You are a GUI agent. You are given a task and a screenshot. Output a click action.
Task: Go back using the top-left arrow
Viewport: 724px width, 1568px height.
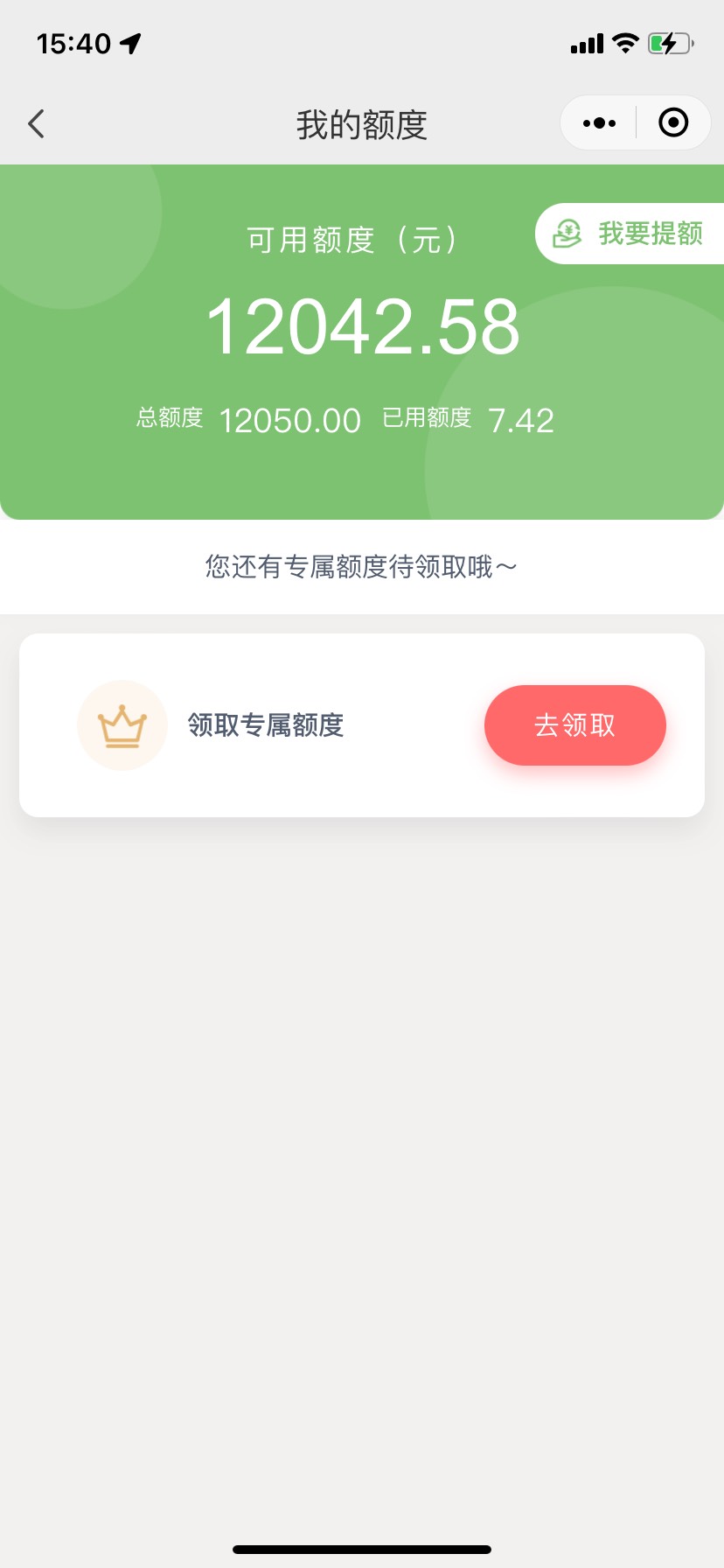tap(36, 124)
